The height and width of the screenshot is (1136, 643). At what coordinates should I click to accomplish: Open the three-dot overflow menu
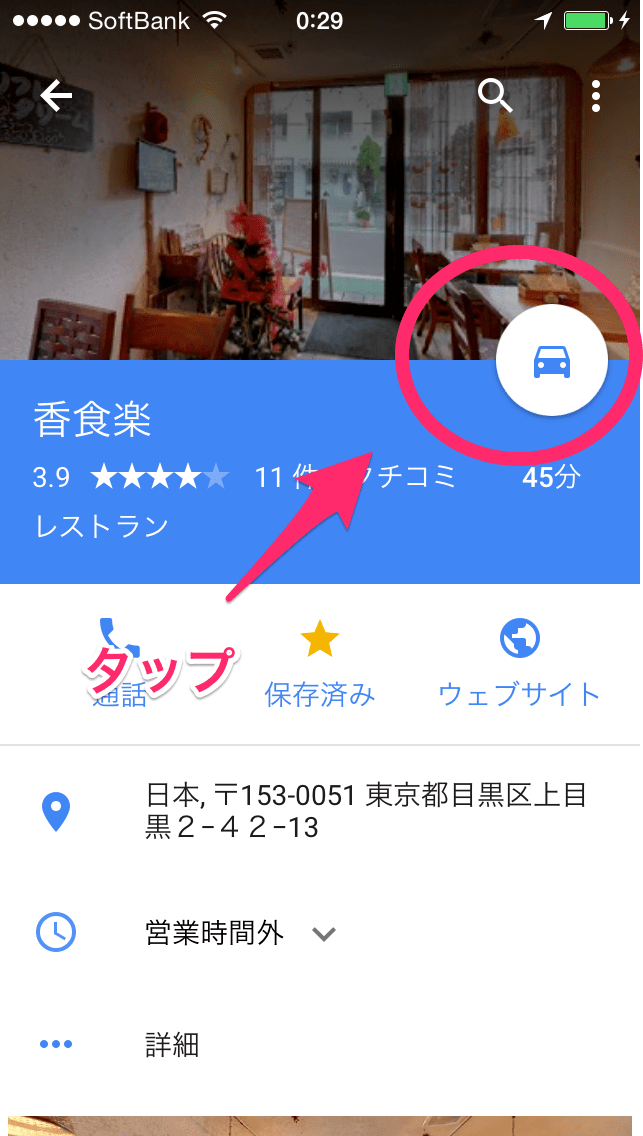tap(596, 96)
